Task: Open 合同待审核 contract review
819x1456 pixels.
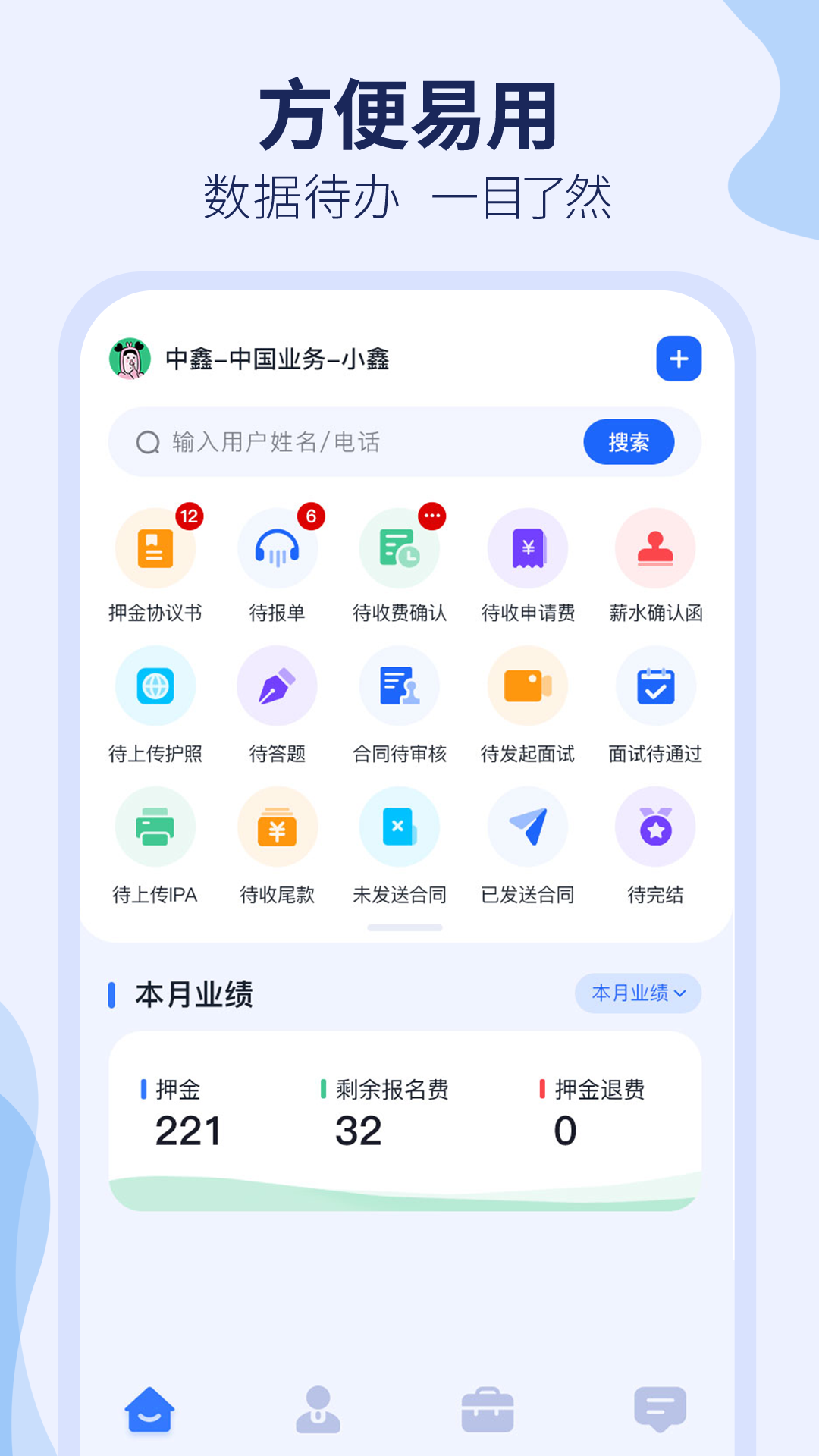Action: (400, 686)
